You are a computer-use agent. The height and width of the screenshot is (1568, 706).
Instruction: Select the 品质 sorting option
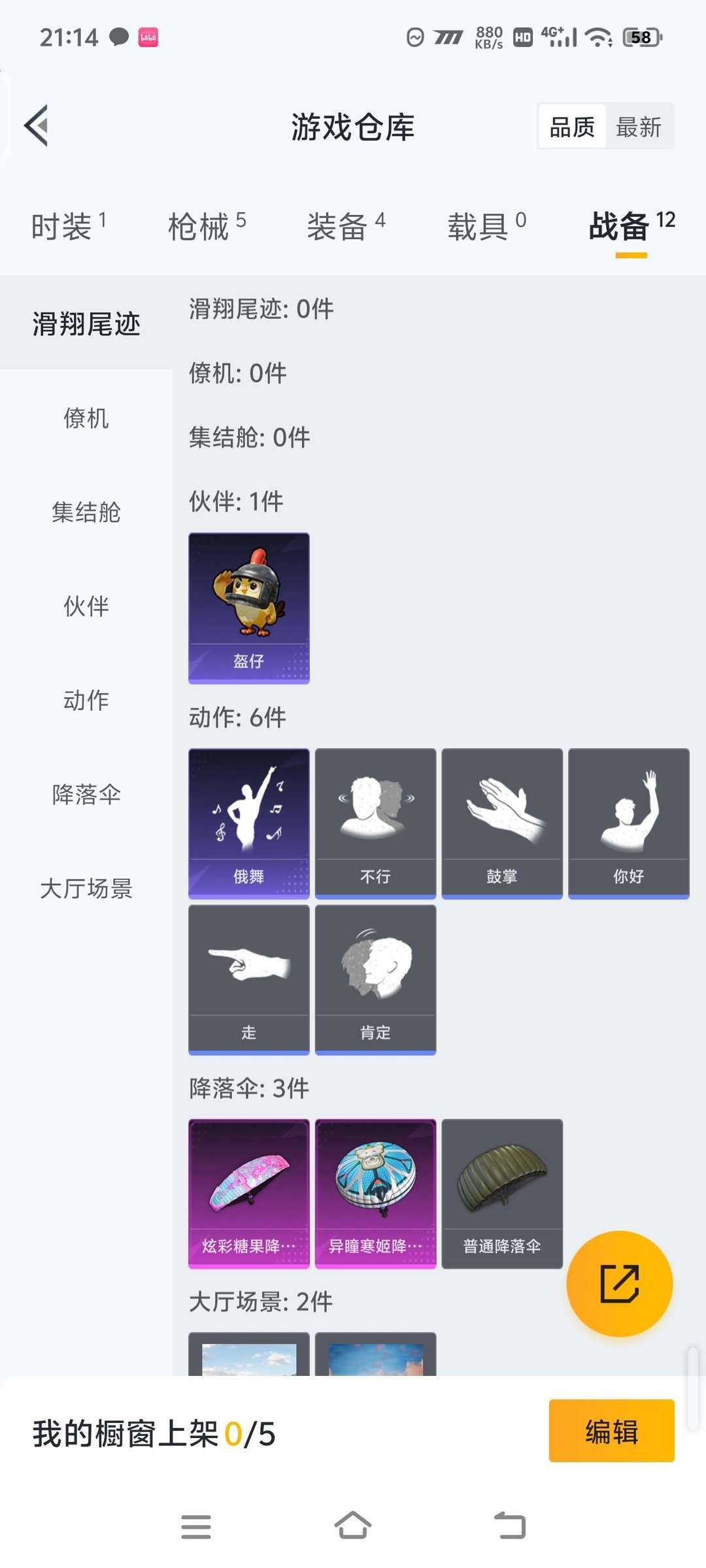click(572, 127)
